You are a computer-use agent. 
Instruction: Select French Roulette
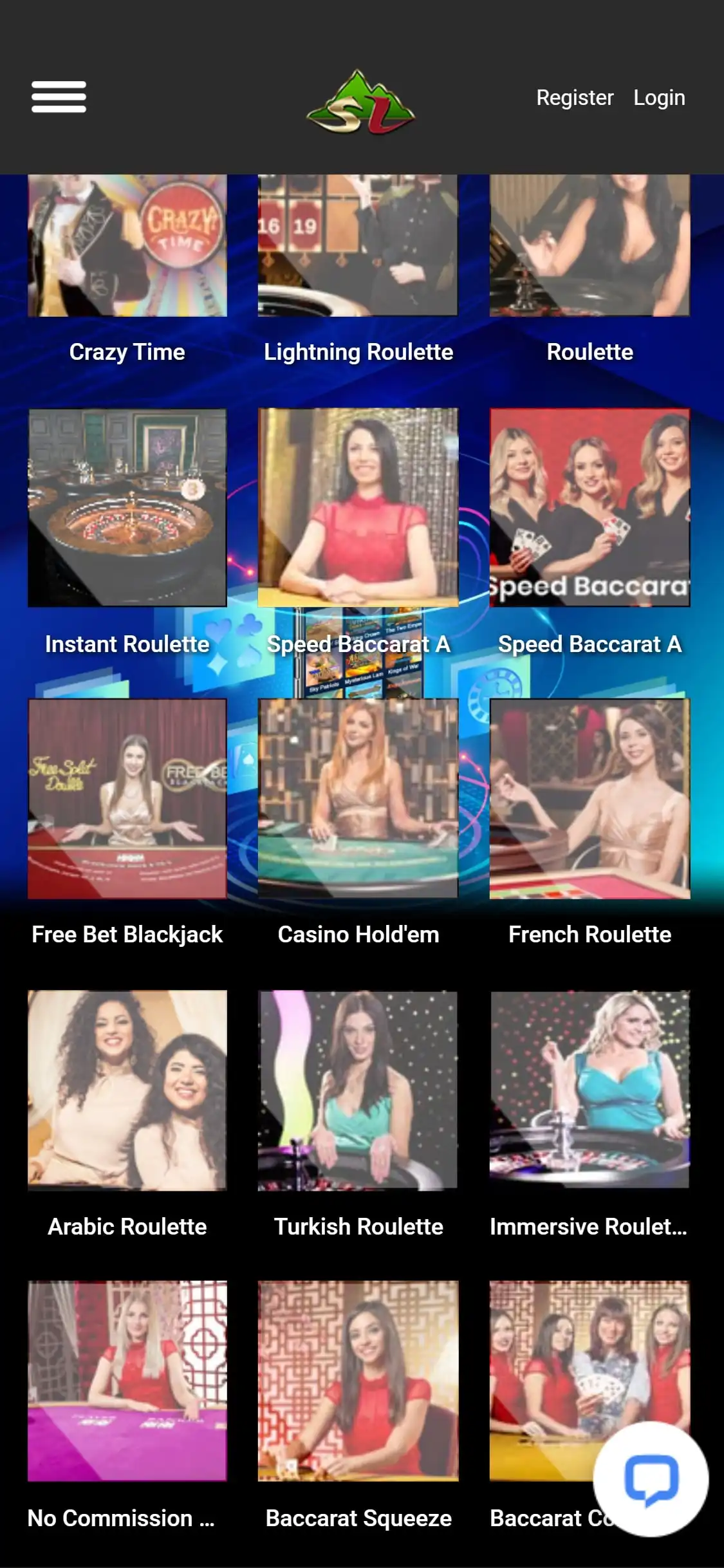pyautogui.click(x=589, y=799)
